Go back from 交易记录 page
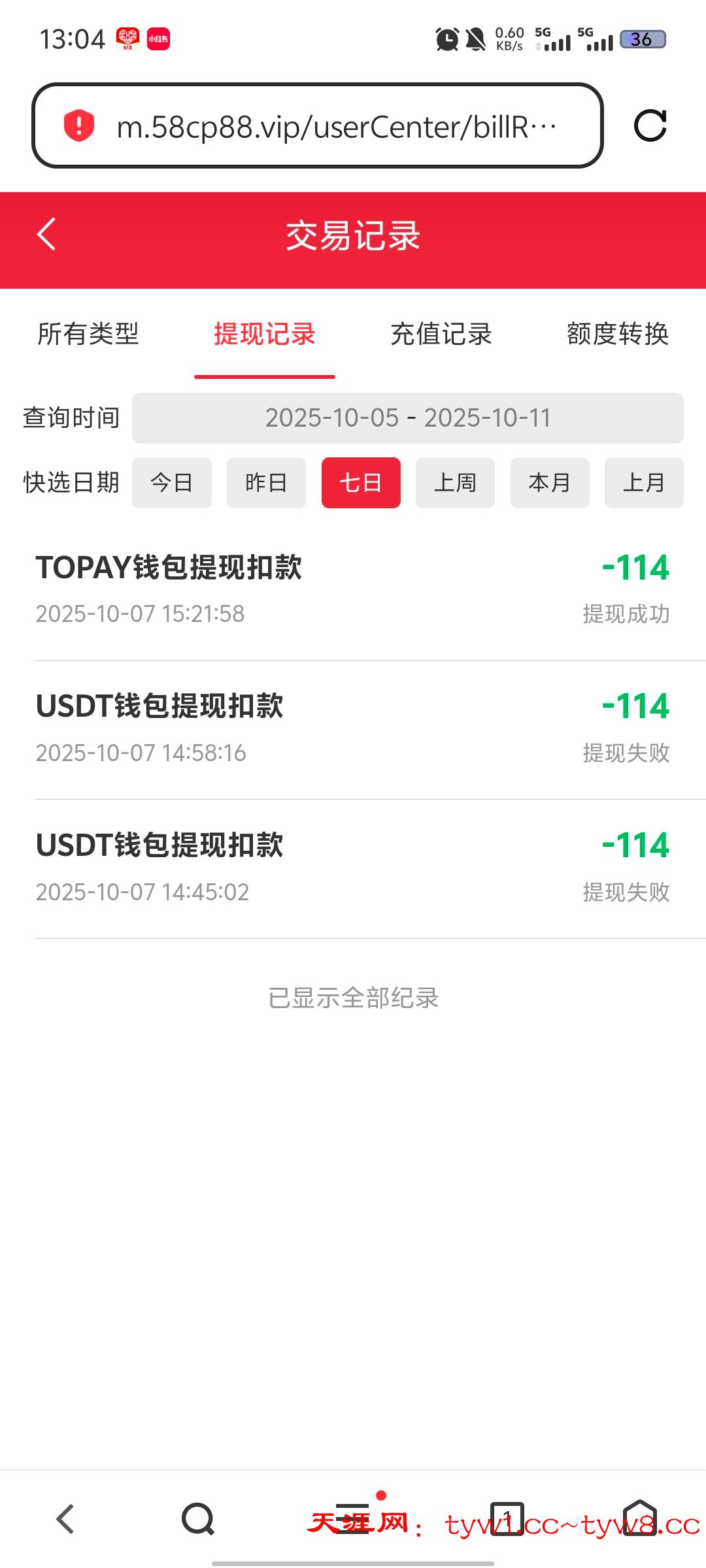706x1568 pixels. (x=47, y=235)
